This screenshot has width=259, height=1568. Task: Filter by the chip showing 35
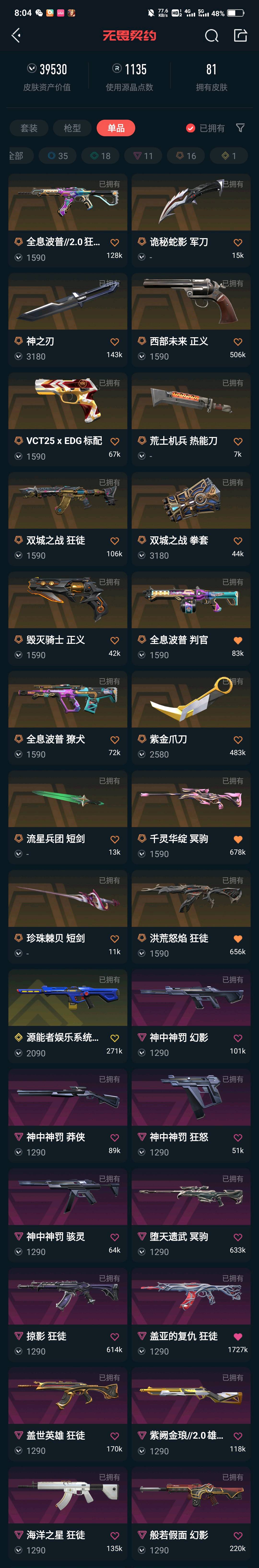[x=58, y=156]
